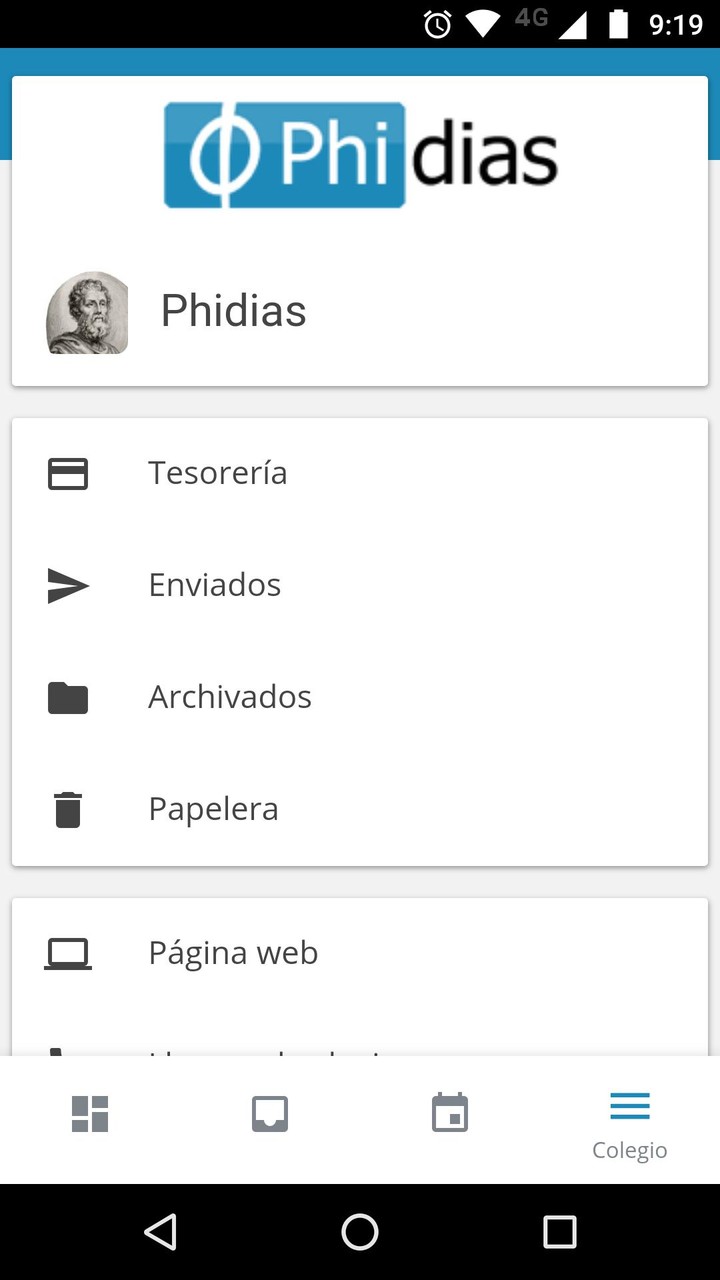The height and width of the screenshot is (1280, 720).
Task: Open Tesorería from the menu list
Action: 217,474
